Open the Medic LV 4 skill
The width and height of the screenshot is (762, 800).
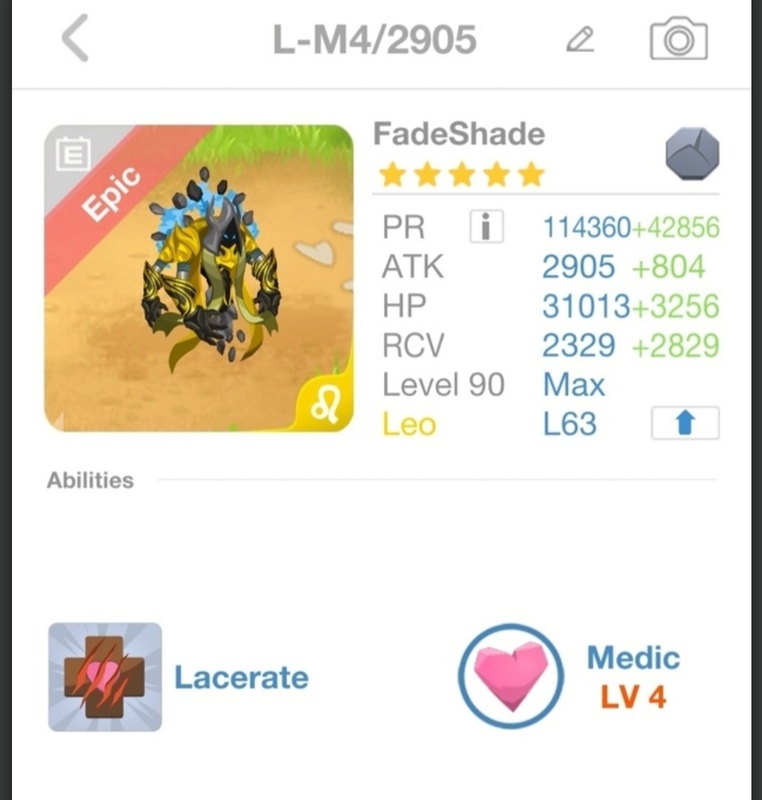tap(511, 676)
